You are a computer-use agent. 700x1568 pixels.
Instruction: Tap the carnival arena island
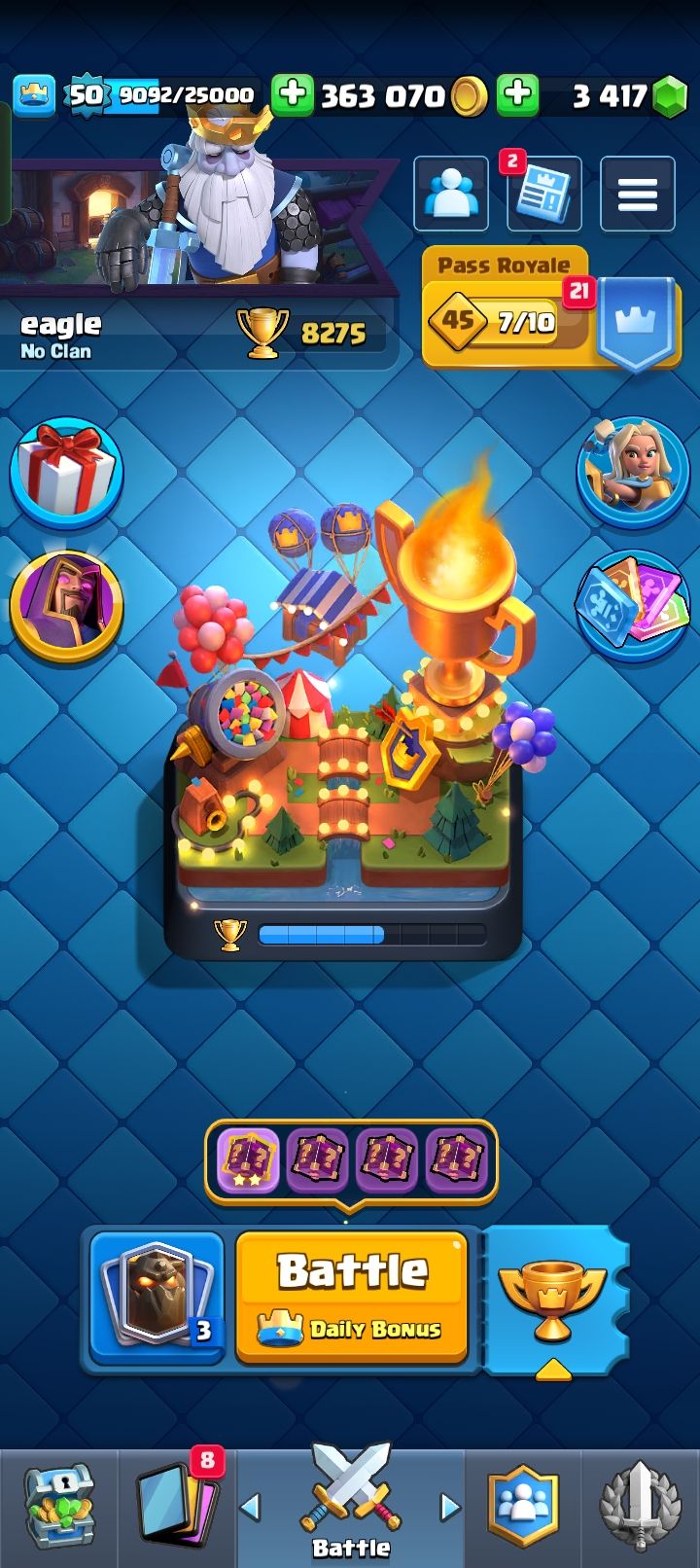click(345, 739)
